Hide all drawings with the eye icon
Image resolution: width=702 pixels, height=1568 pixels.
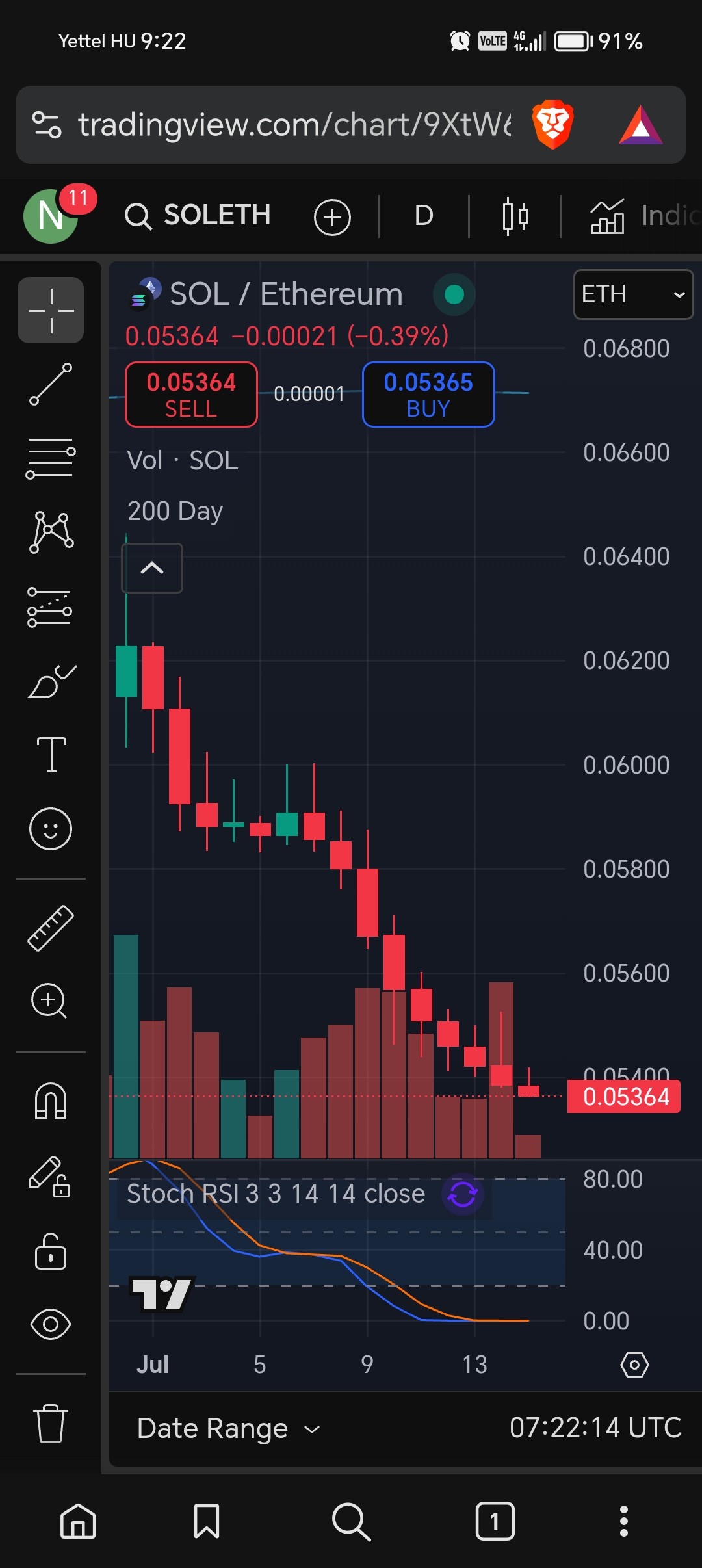(51, 1324)
